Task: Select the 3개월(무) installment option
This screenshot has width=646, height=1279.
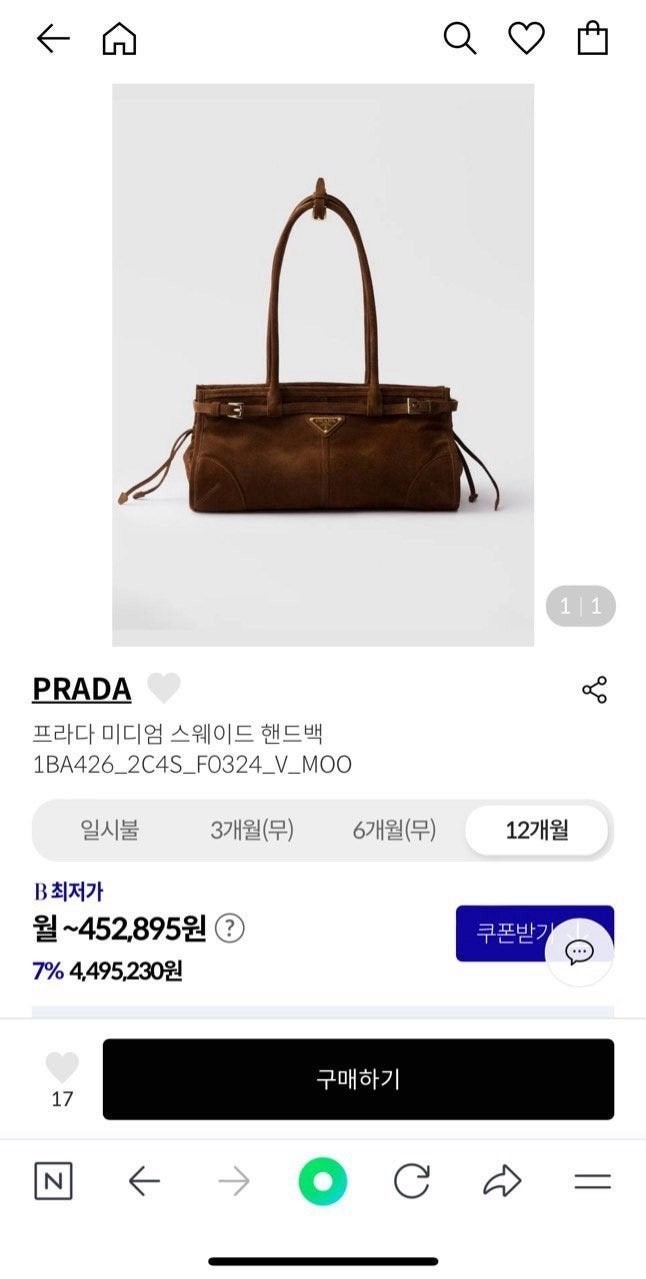Action: point(252,830)
